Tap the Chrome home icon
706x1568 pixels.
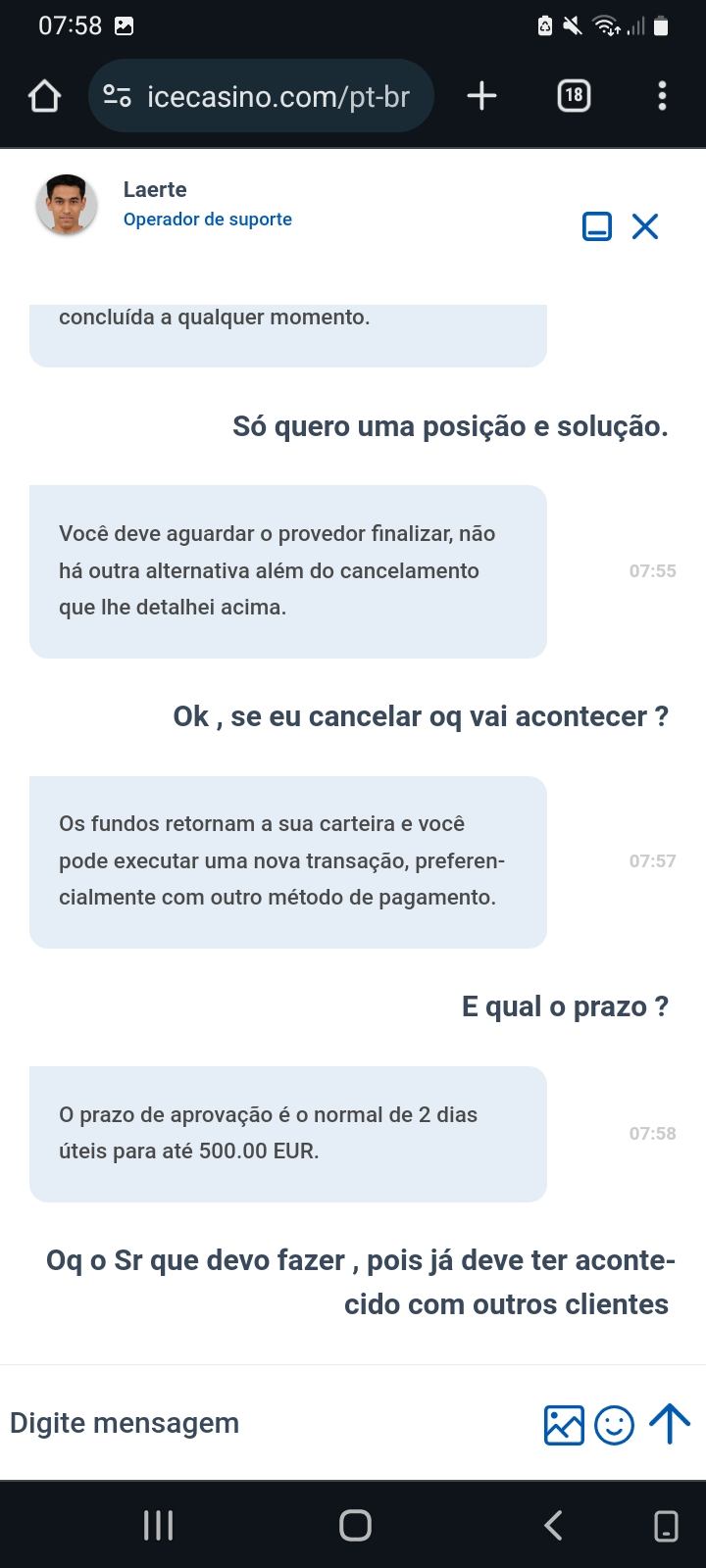click(42, 96)
